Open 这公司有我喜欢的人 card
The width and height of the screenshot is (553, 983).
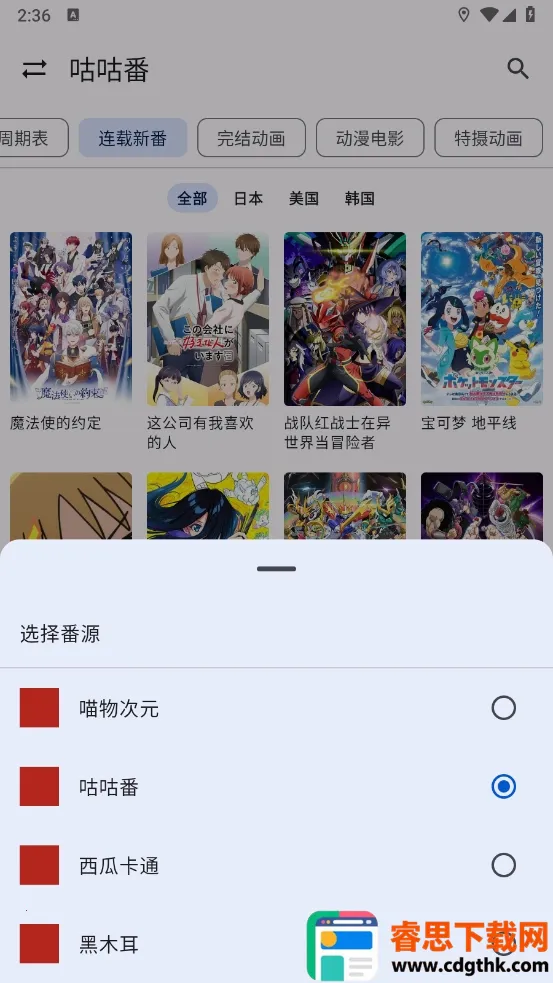point(208,342)
